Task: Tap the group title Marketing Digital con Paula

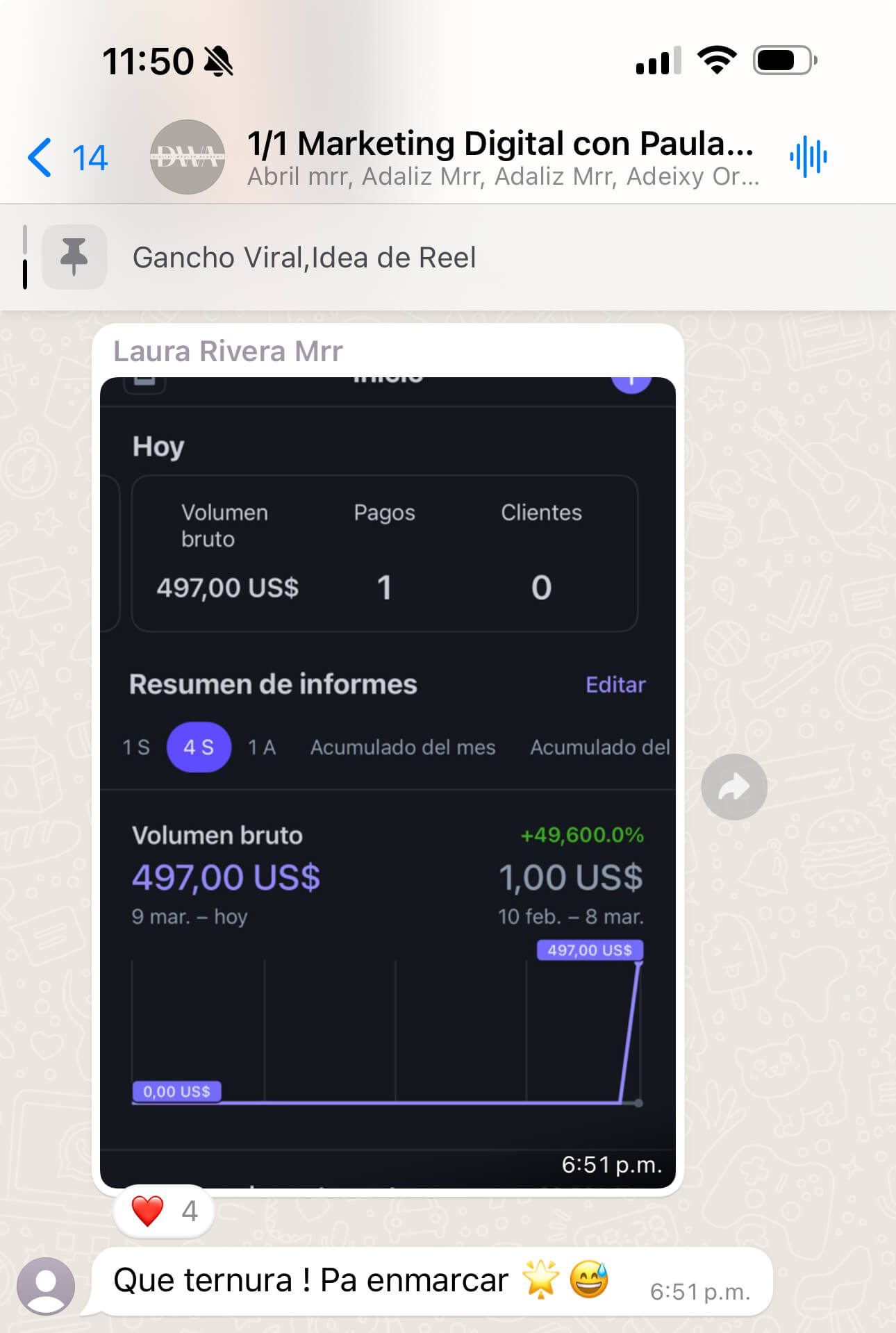Action: click(x=500, y=144)
